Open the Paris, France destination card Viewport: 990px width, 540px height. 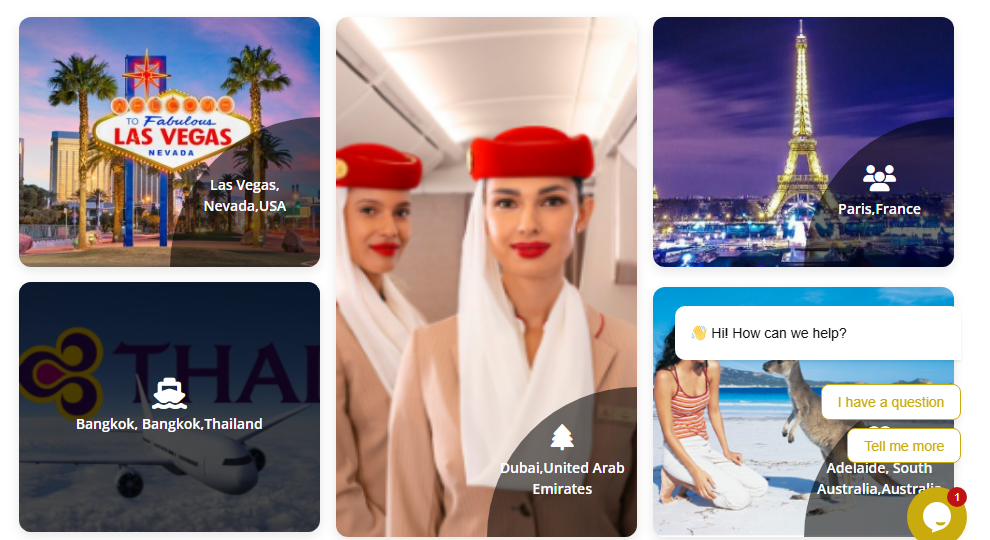[803, 142]
